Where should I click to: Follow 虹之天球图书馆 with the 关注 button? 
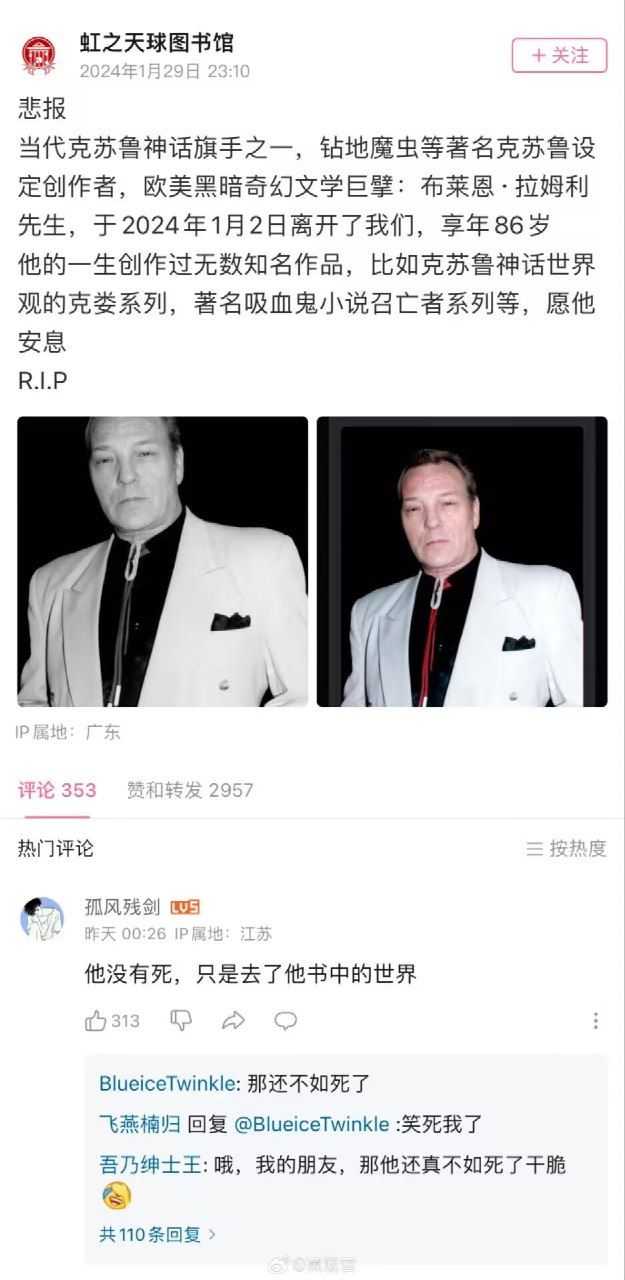[x=559, y=55]
